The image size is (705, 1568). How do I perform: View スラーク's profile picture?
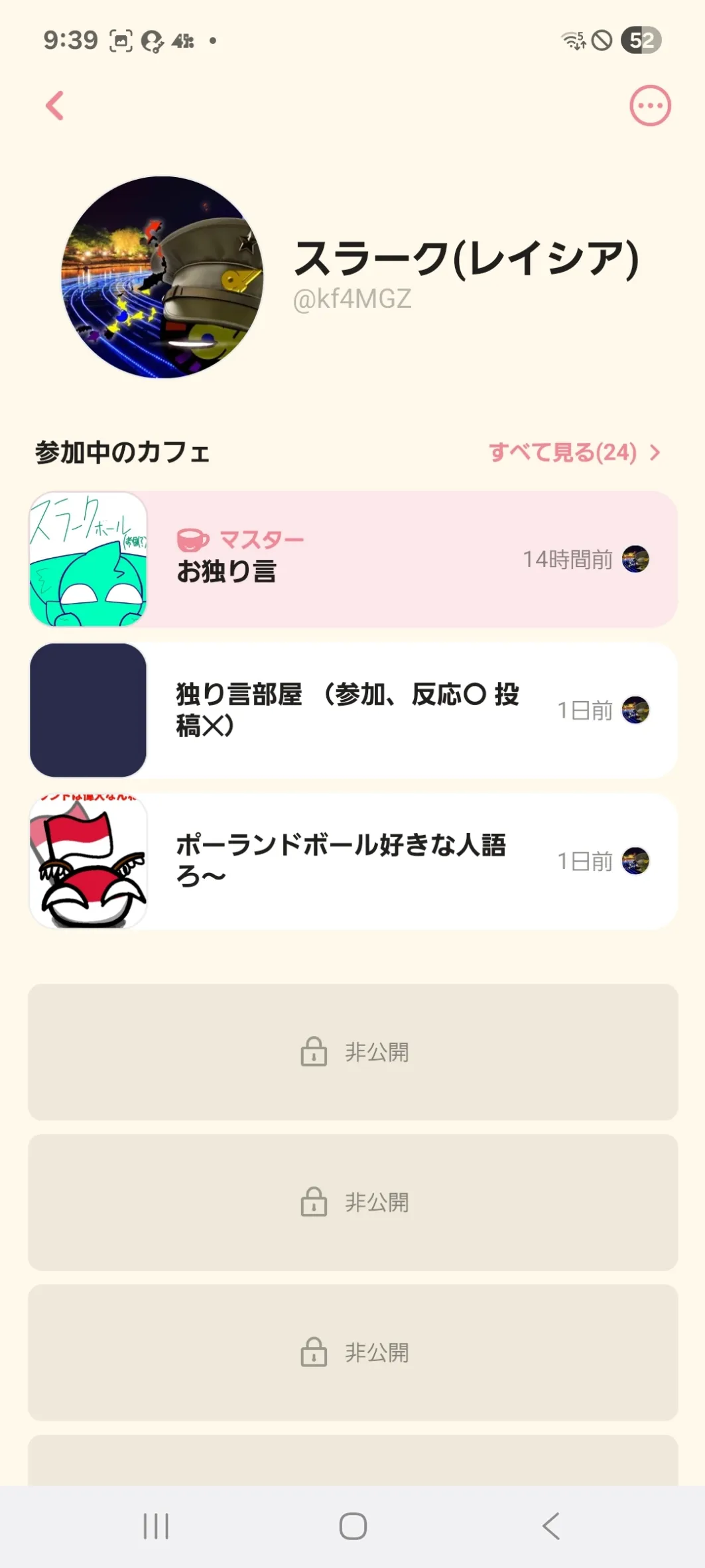[162, 277]
